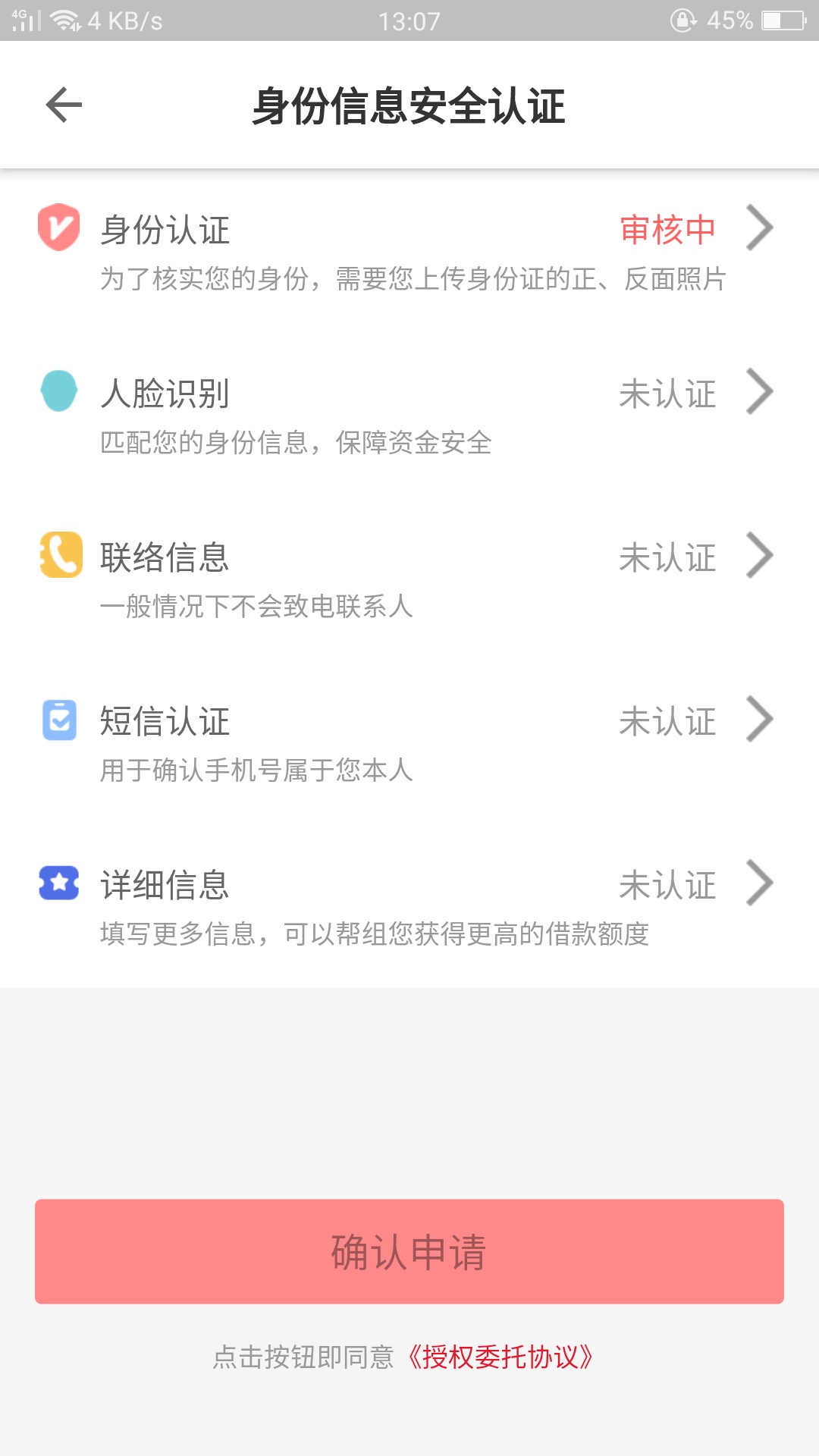Open the 联络信息 row
Screen dimensions: 819x1456
409,578
